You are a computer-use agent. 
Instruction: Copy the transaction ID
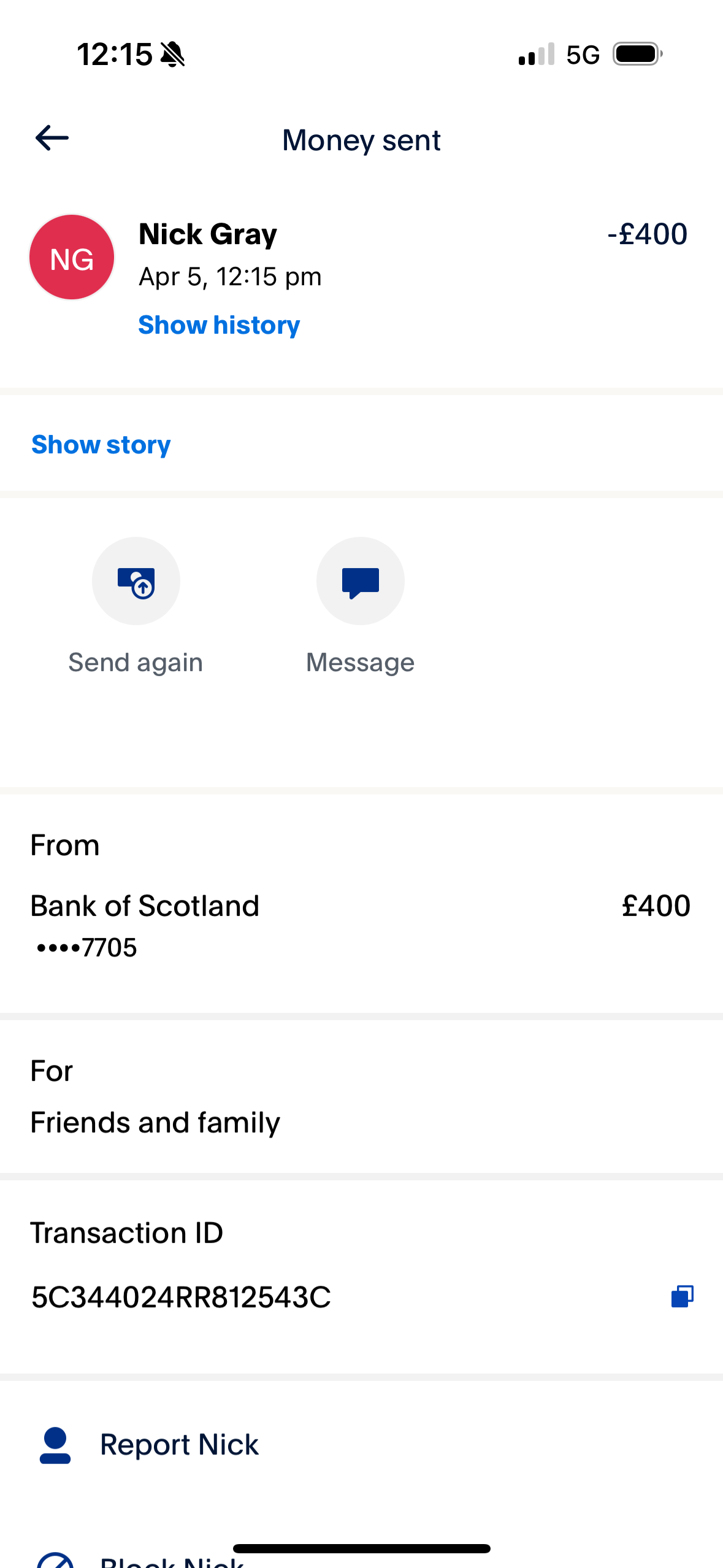[x=682, y=1296]
